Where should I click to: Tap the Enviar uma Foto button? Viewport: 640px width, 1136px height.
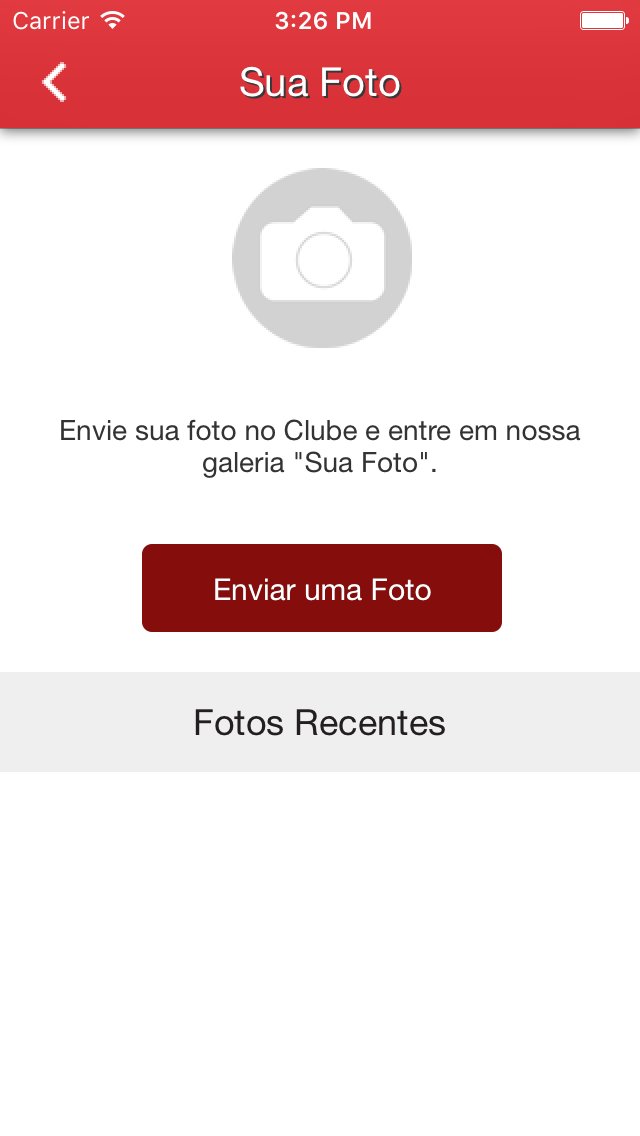pyautogui.click(x=321, y=588)
